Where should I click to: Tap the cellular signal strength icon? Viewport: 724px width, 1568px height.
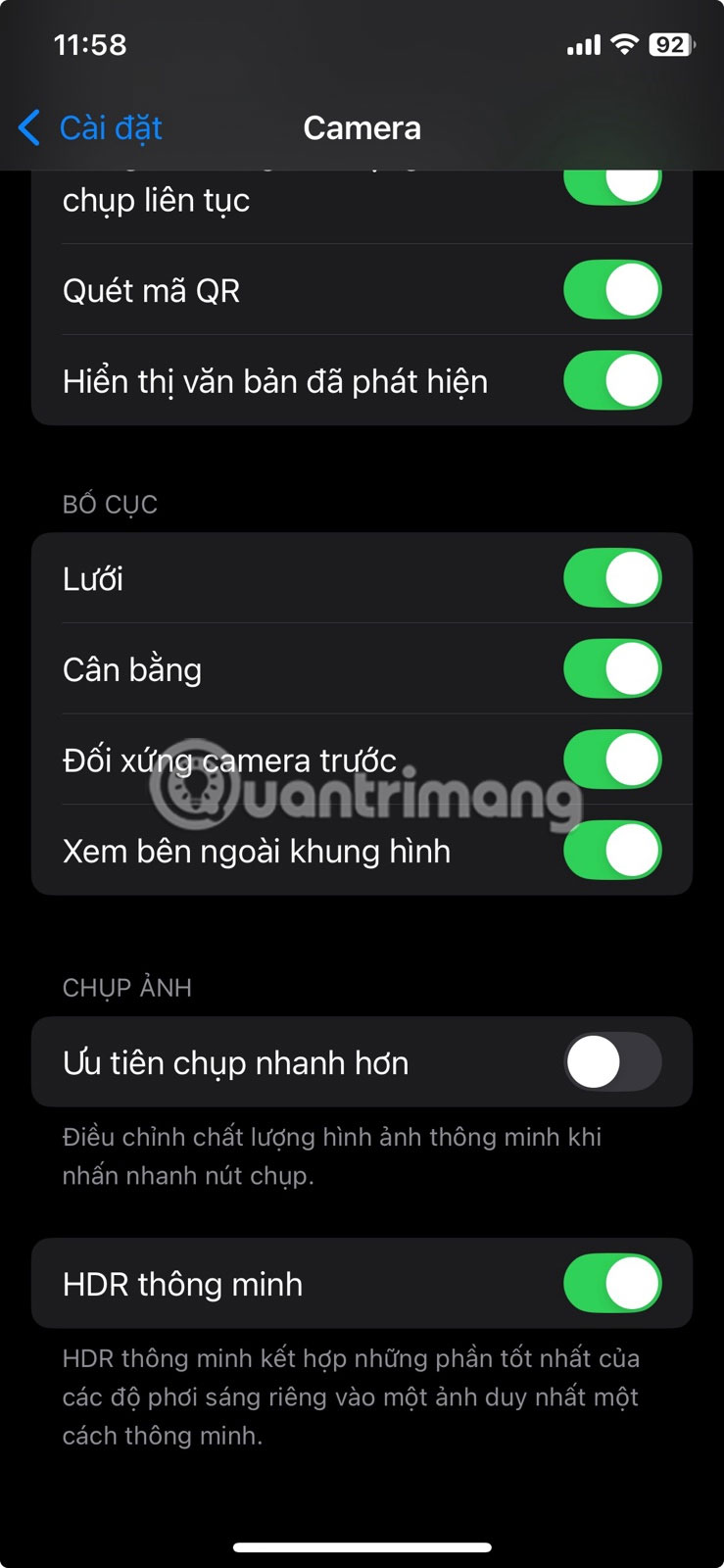[x=585, y=43]
